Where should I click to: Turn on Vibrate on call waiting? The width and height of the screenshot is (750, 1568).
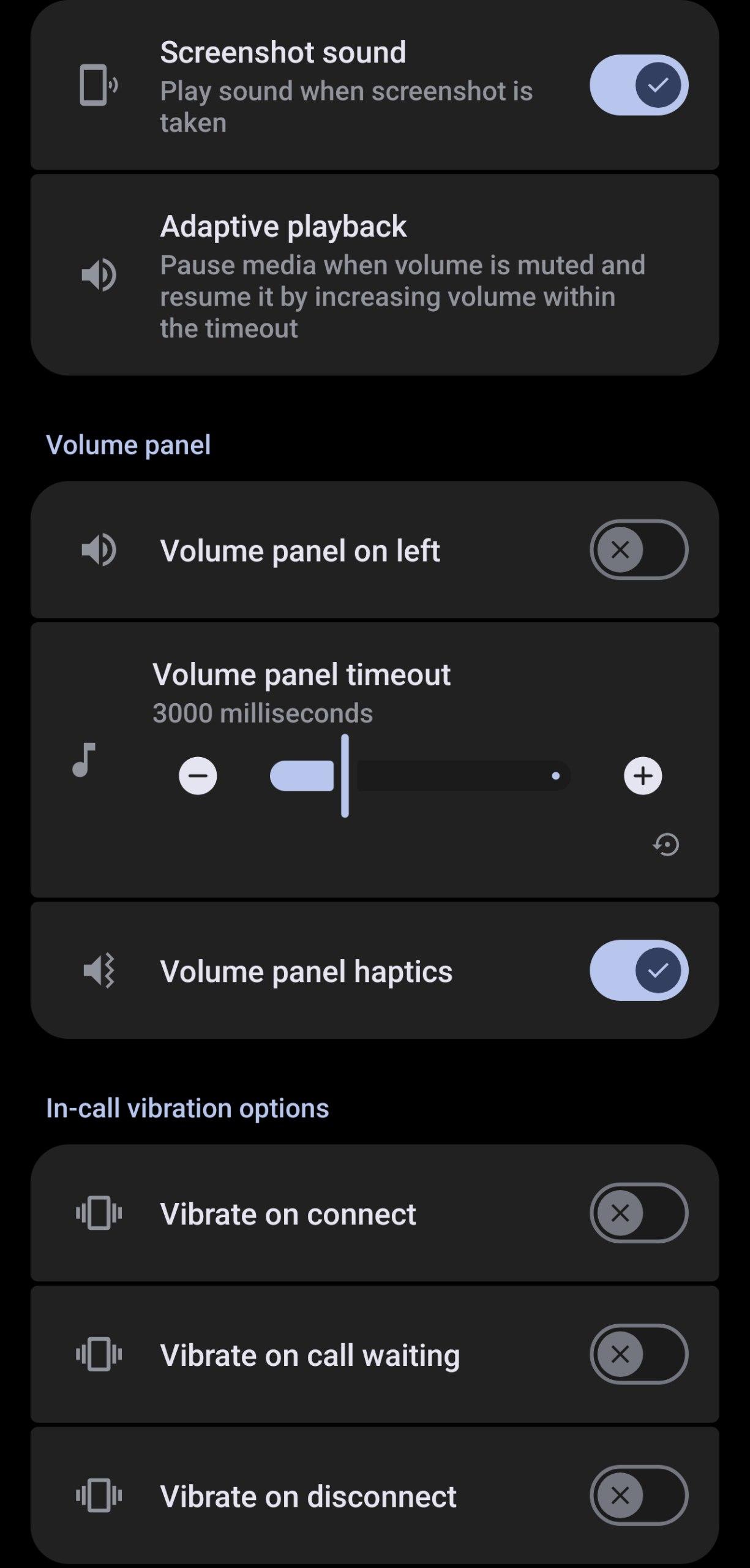[x=639, y=1354]
